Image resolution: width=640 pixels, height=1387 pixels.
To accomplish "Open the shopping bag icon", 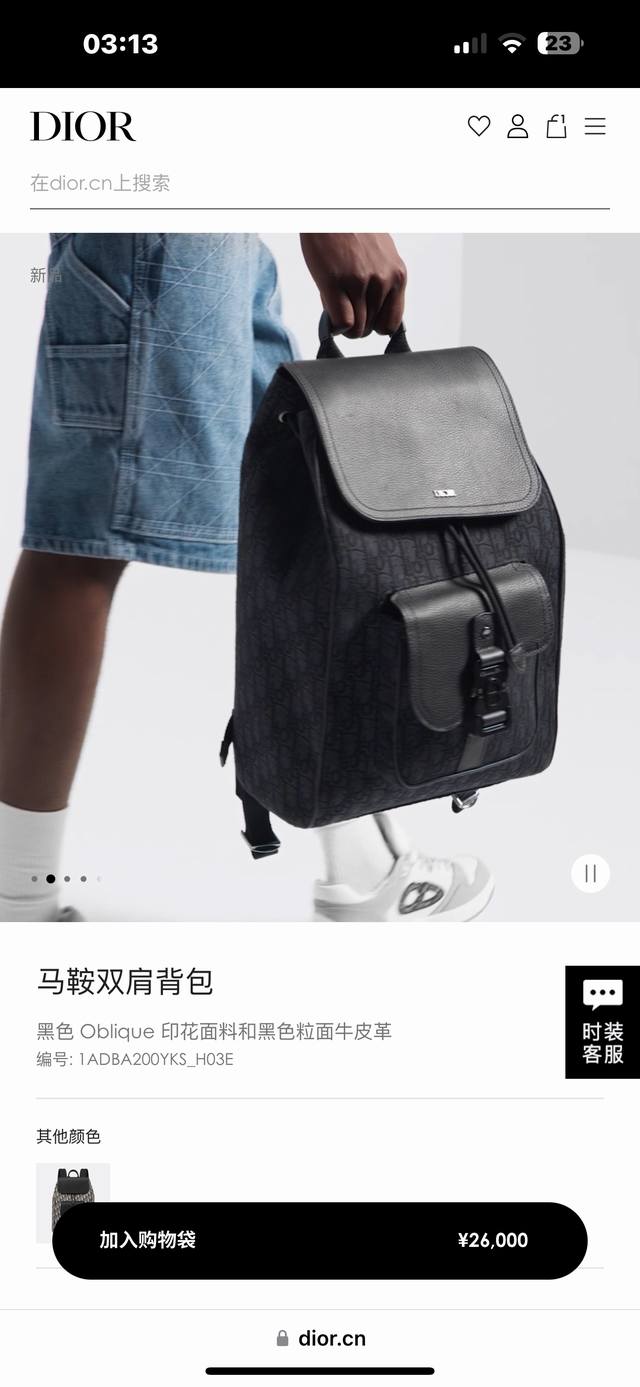I will (x=556, y=126).
